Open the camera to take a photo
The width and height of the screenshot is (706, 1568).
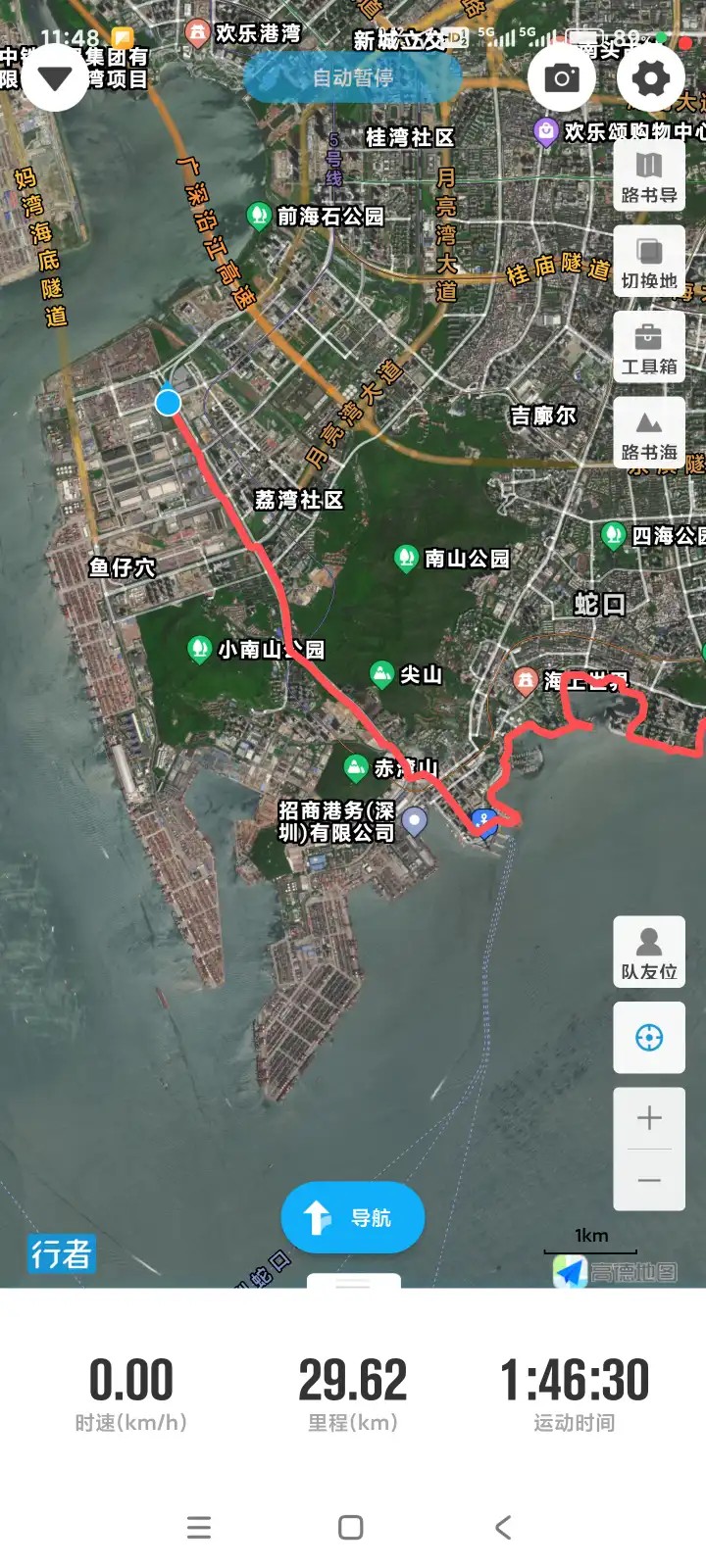pos(561,78)
